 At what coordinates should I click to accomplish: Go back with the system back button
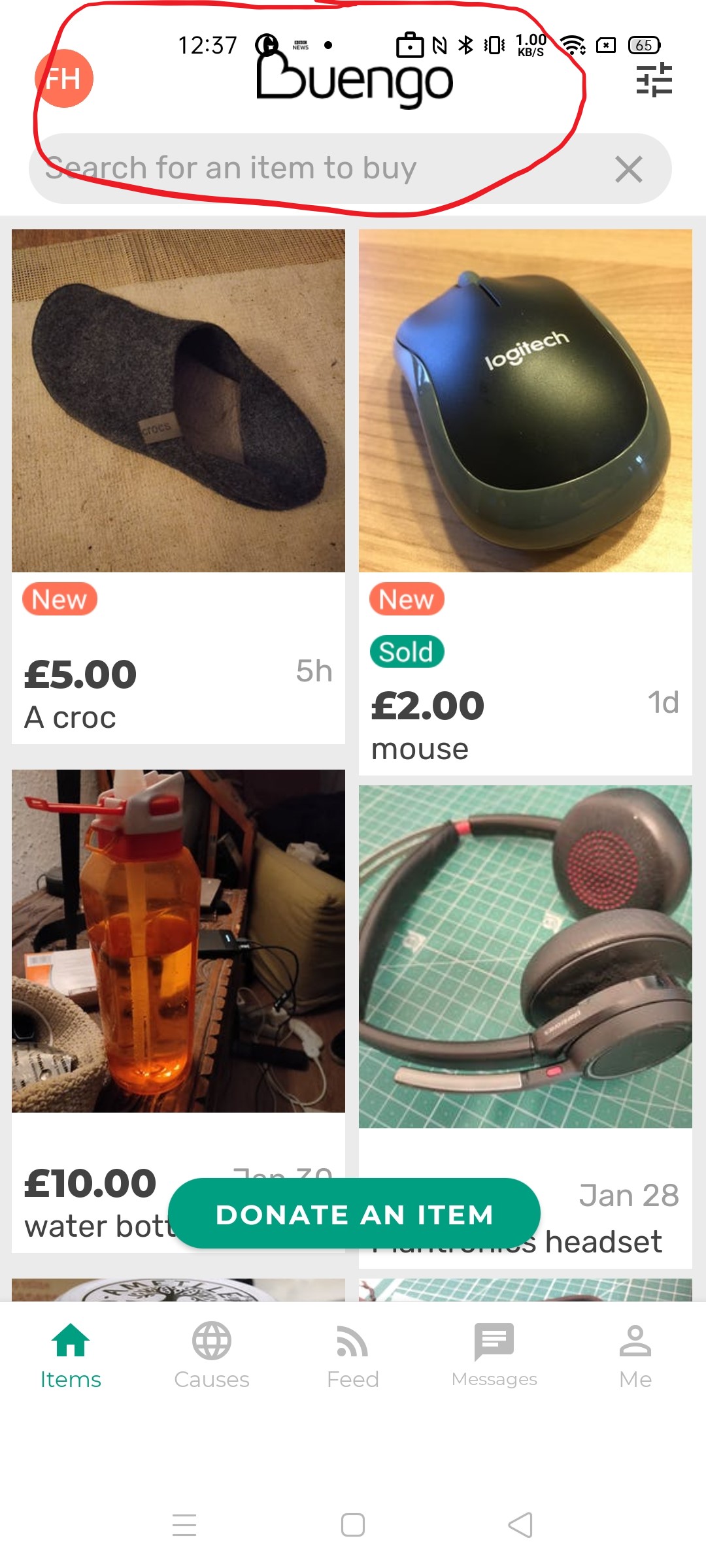[521, 1525]
